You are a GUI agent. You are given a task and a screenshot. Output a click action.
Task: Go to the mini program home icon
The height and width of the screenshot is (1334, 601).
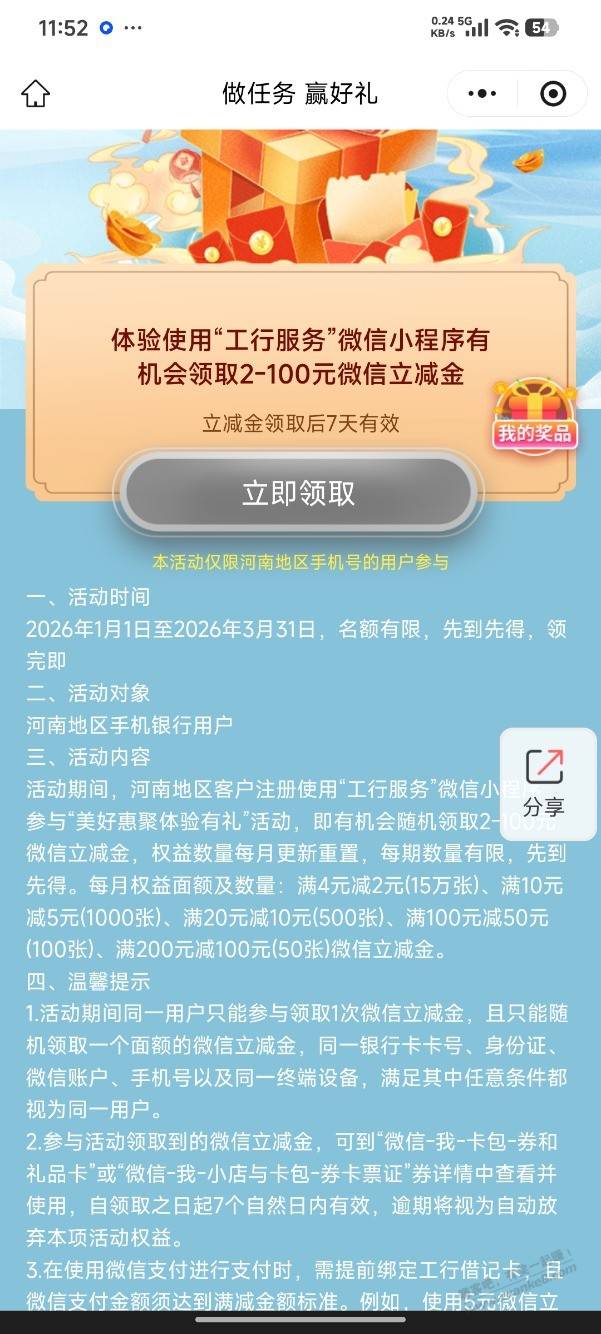coord(35,94)
